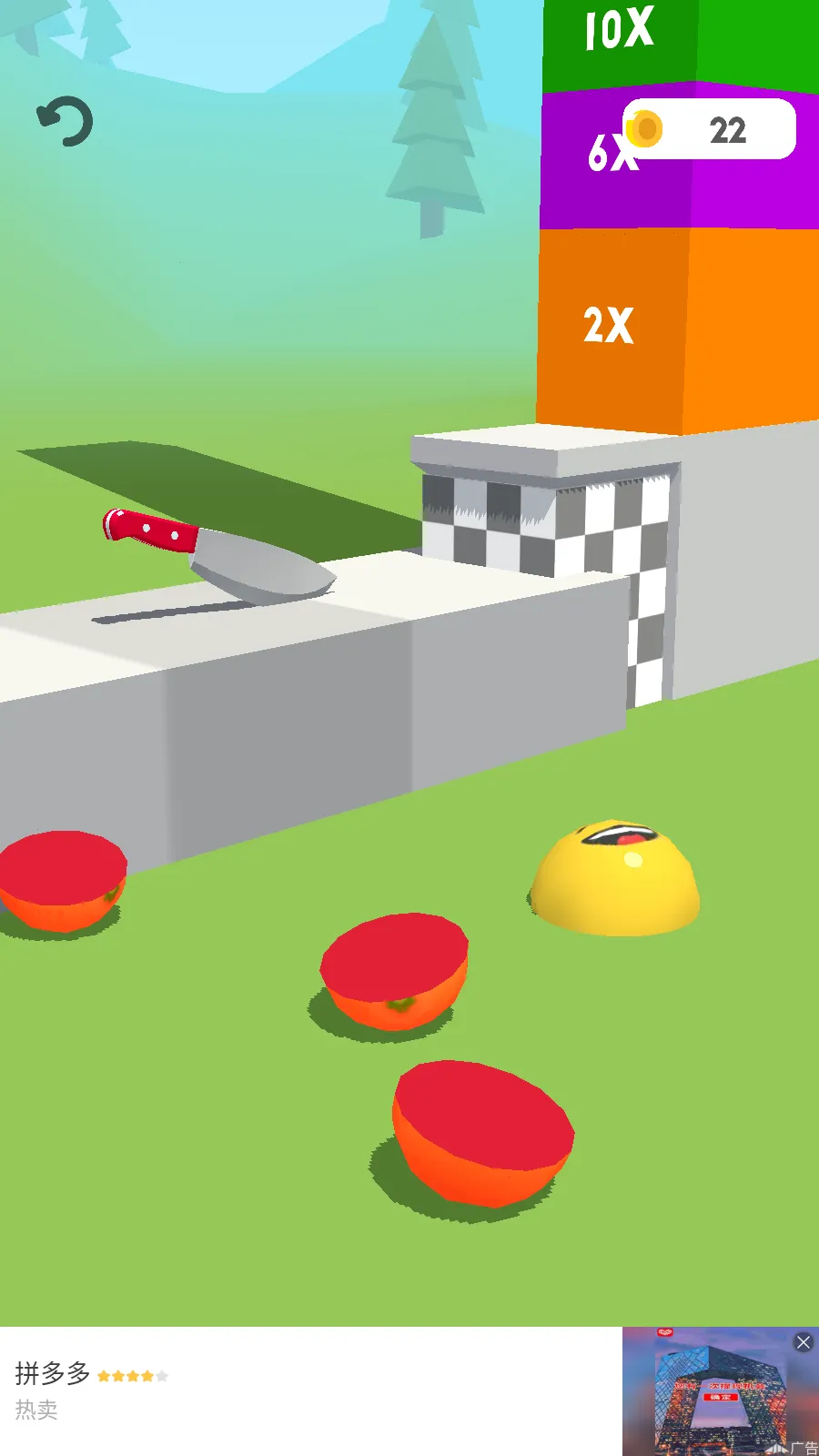The image size is (819, 1456).
Task: Open the Pinduoduo ad banner
Action: click(309, 1390)
